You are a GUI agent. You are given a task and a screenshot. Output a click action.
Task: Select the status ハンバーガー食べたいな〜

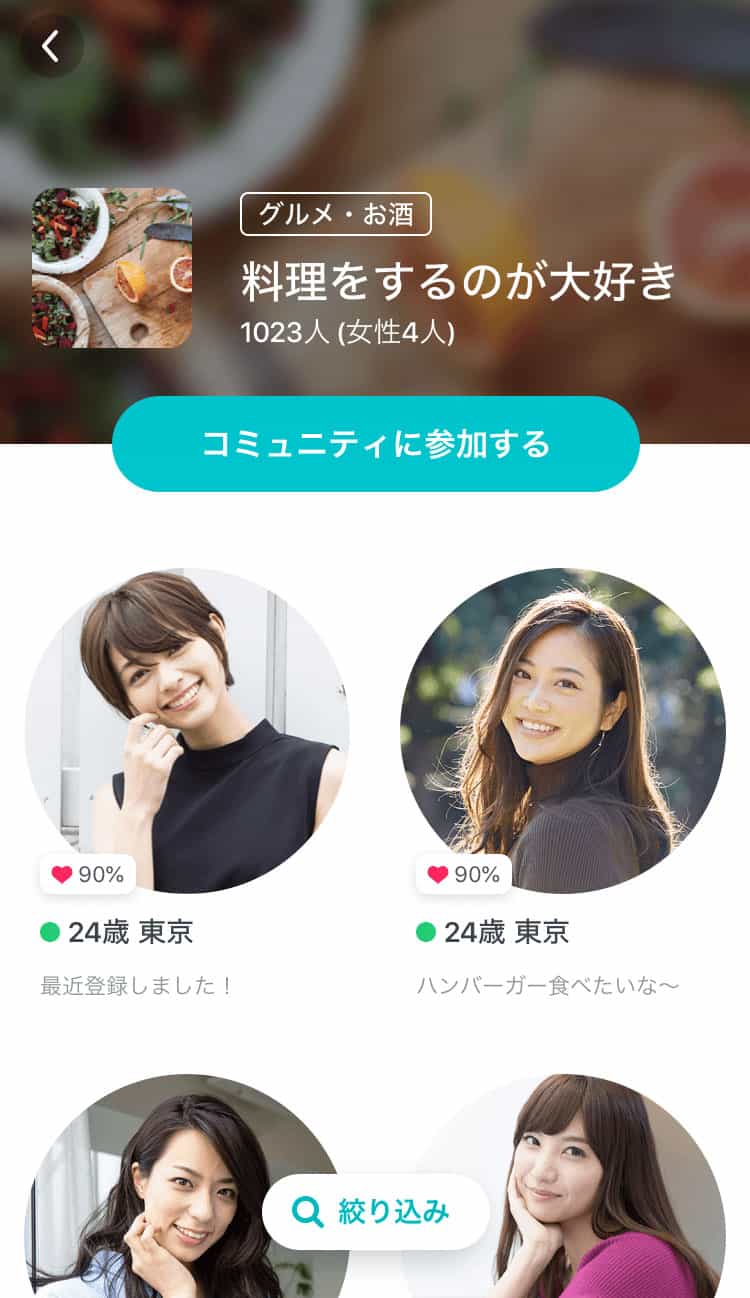(x=546, y=986)
